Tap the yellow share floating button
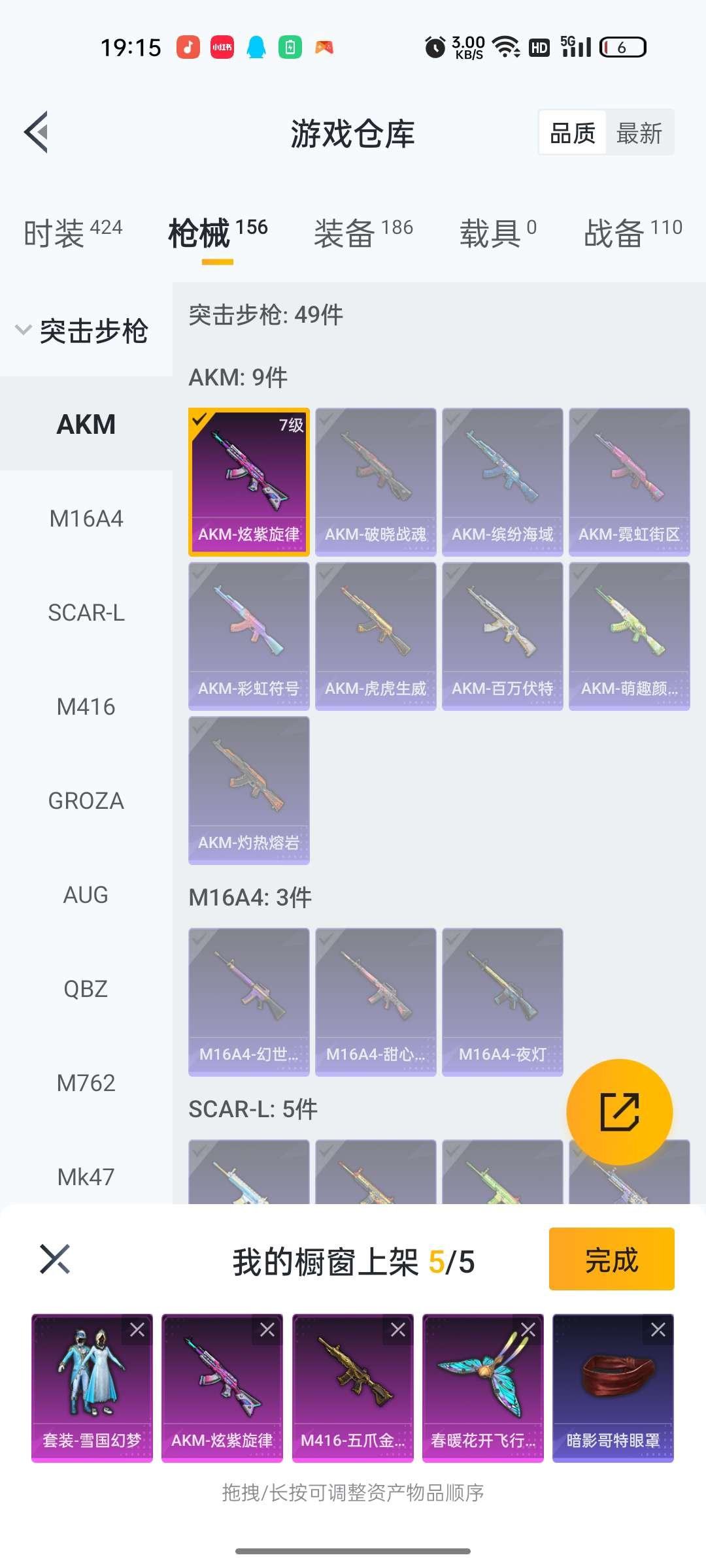 (x=619, y=1111)
